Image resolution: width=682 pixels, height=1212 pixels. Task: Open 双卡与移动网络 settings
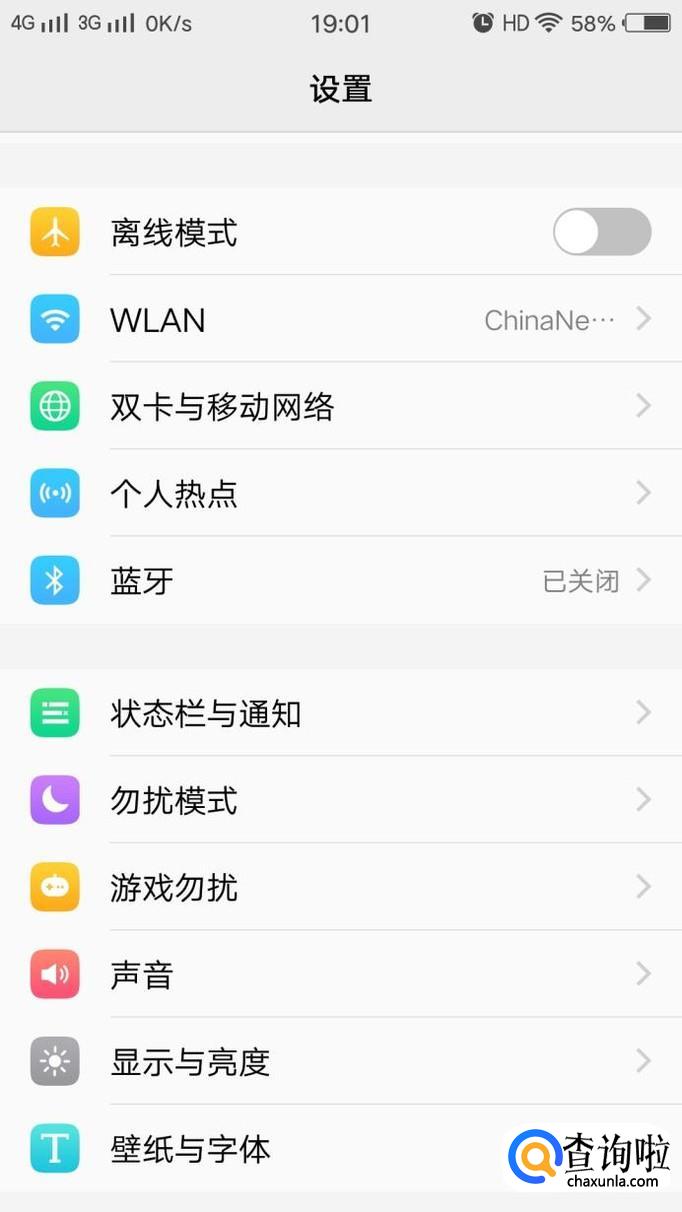click(x=340, y=407)
